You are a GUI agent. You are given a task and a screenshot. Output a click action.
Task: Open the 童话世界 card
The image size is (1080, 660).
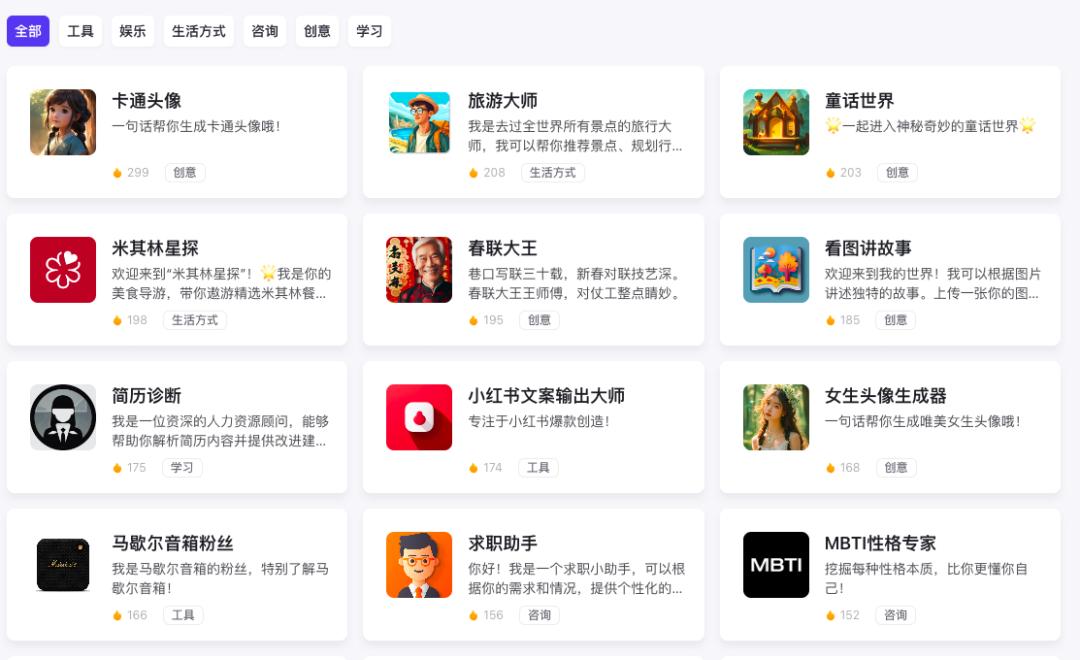click(890, 131)
